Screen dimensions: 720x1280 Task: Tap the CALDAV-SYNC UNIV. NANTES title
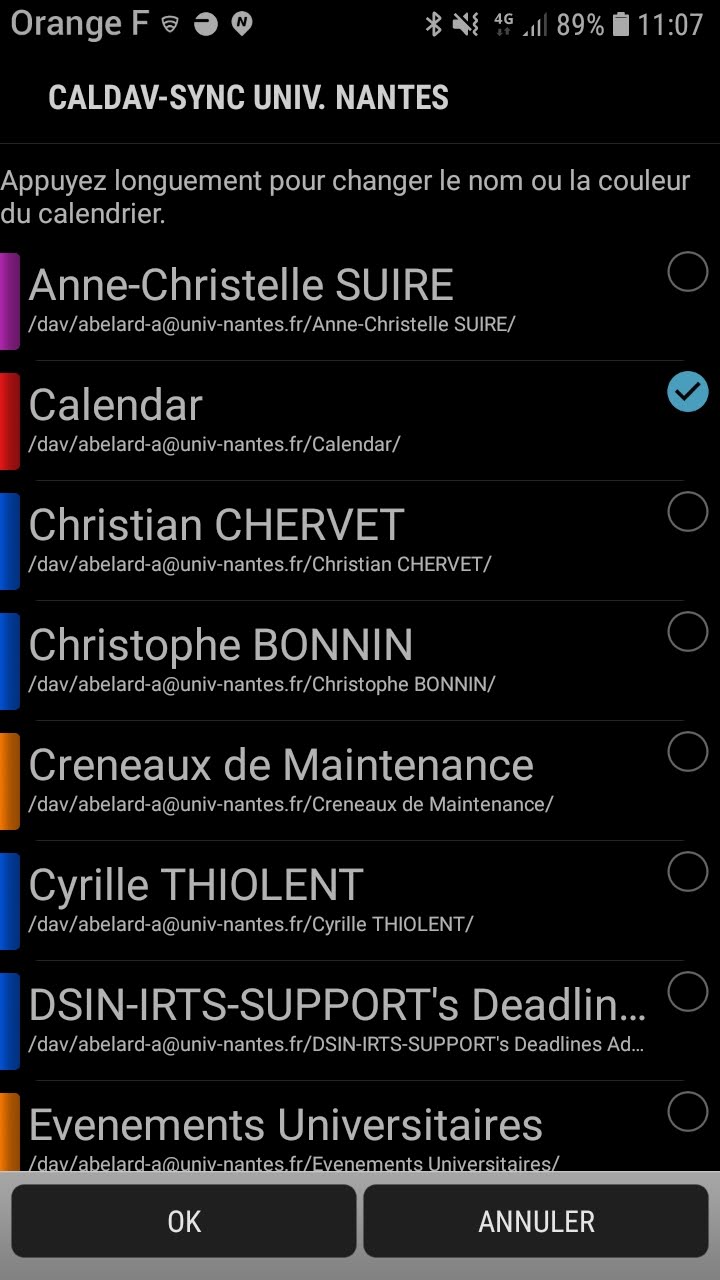point(248,98)
